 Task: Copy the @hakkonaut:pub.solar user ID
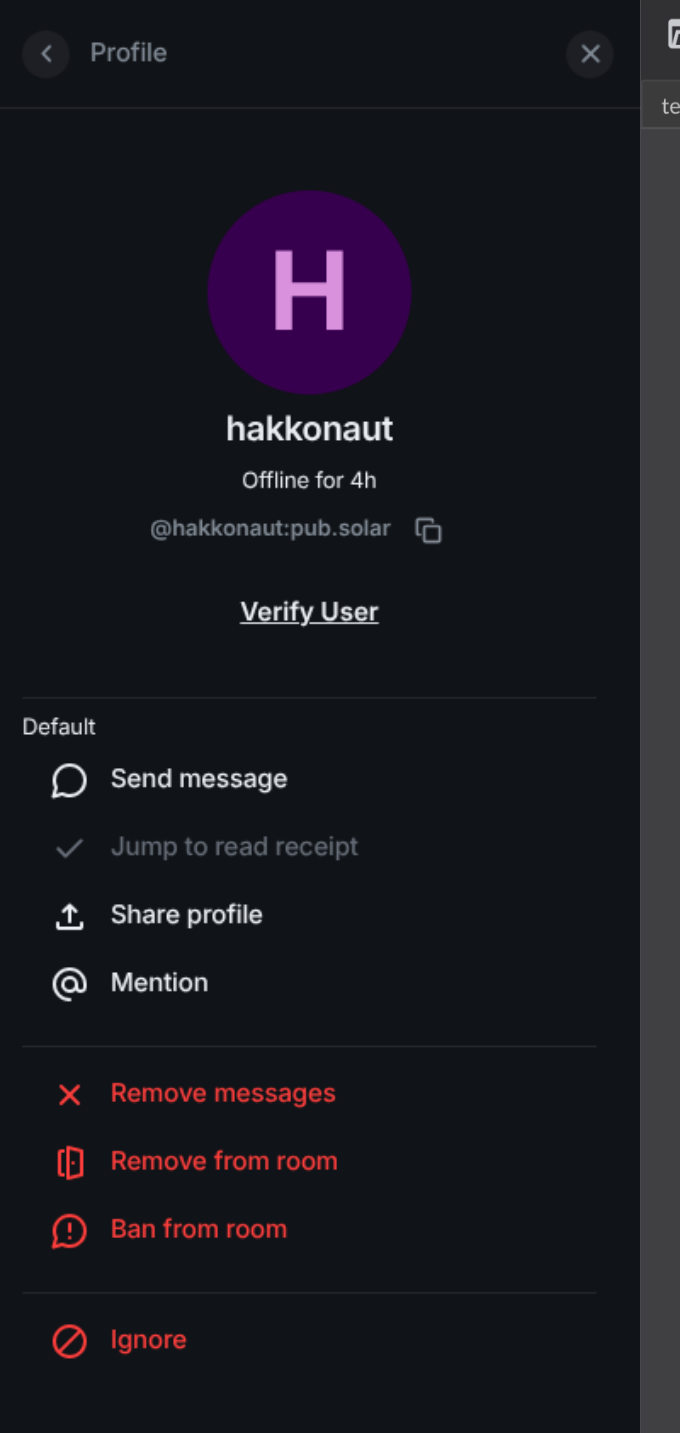click(x=429, y=530)
